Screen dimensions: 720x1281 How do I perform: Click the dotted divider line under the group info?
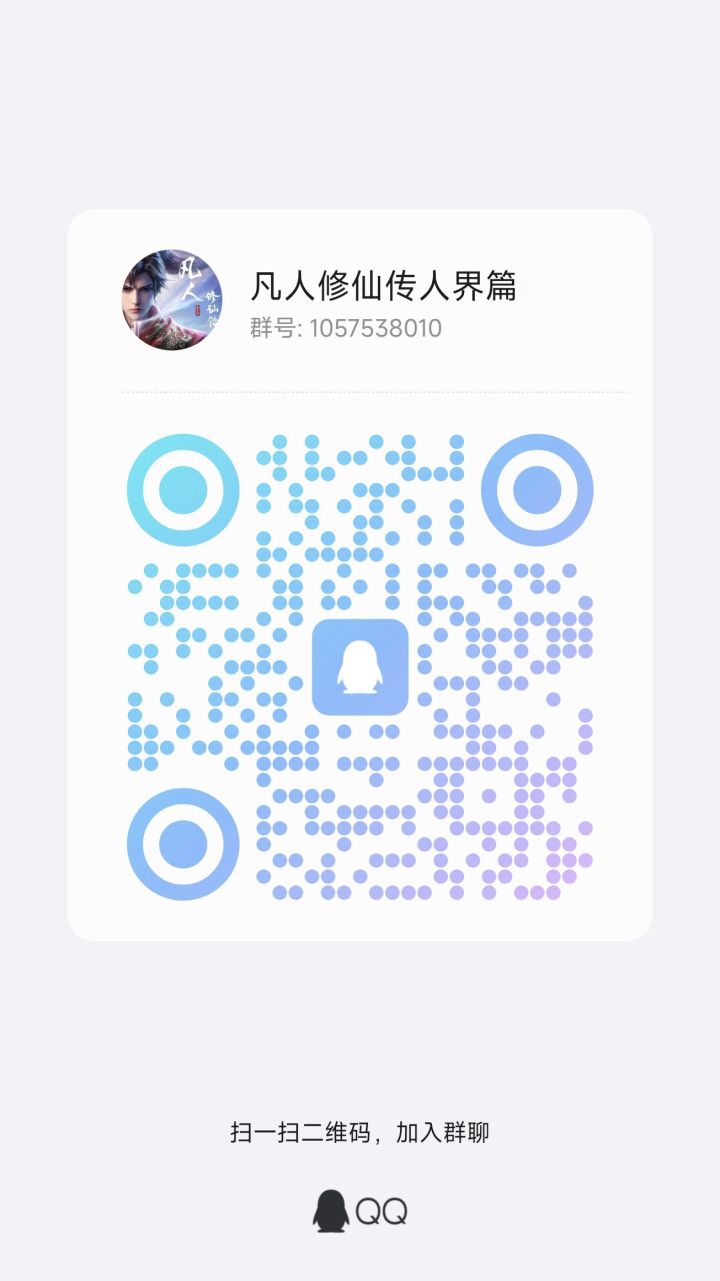pyautogui.click(x=360, y=391)
